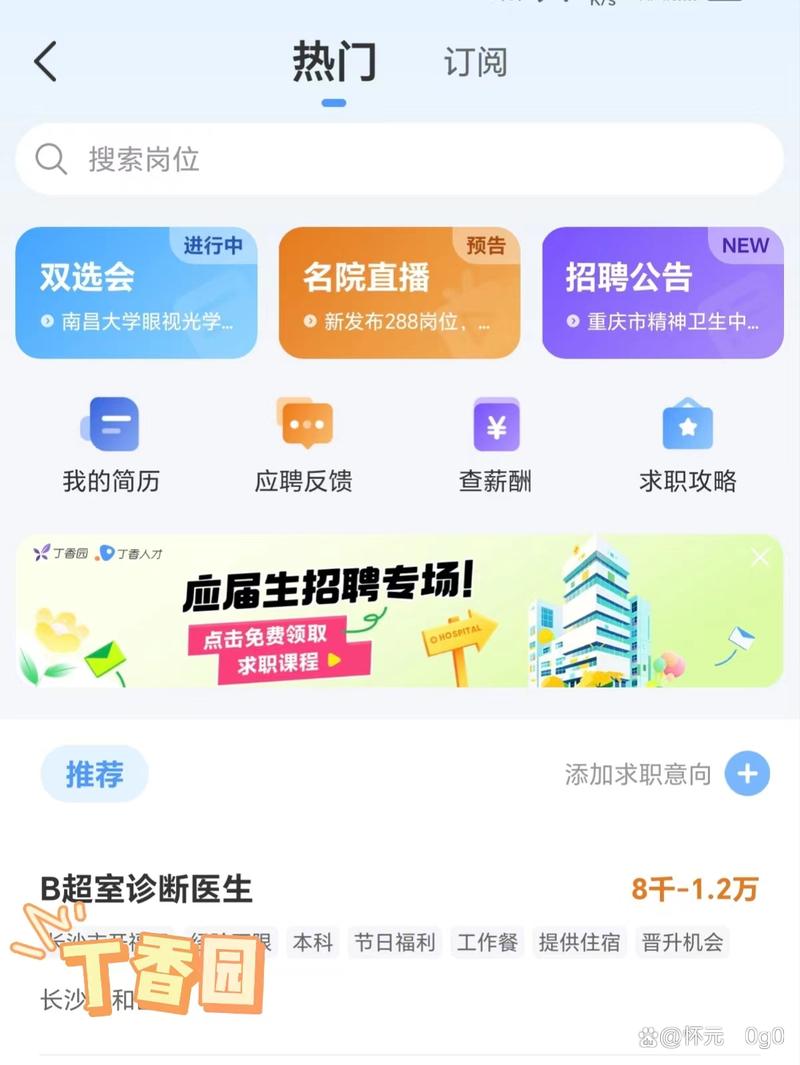Go back using the arrow icon

coord(46,62)
